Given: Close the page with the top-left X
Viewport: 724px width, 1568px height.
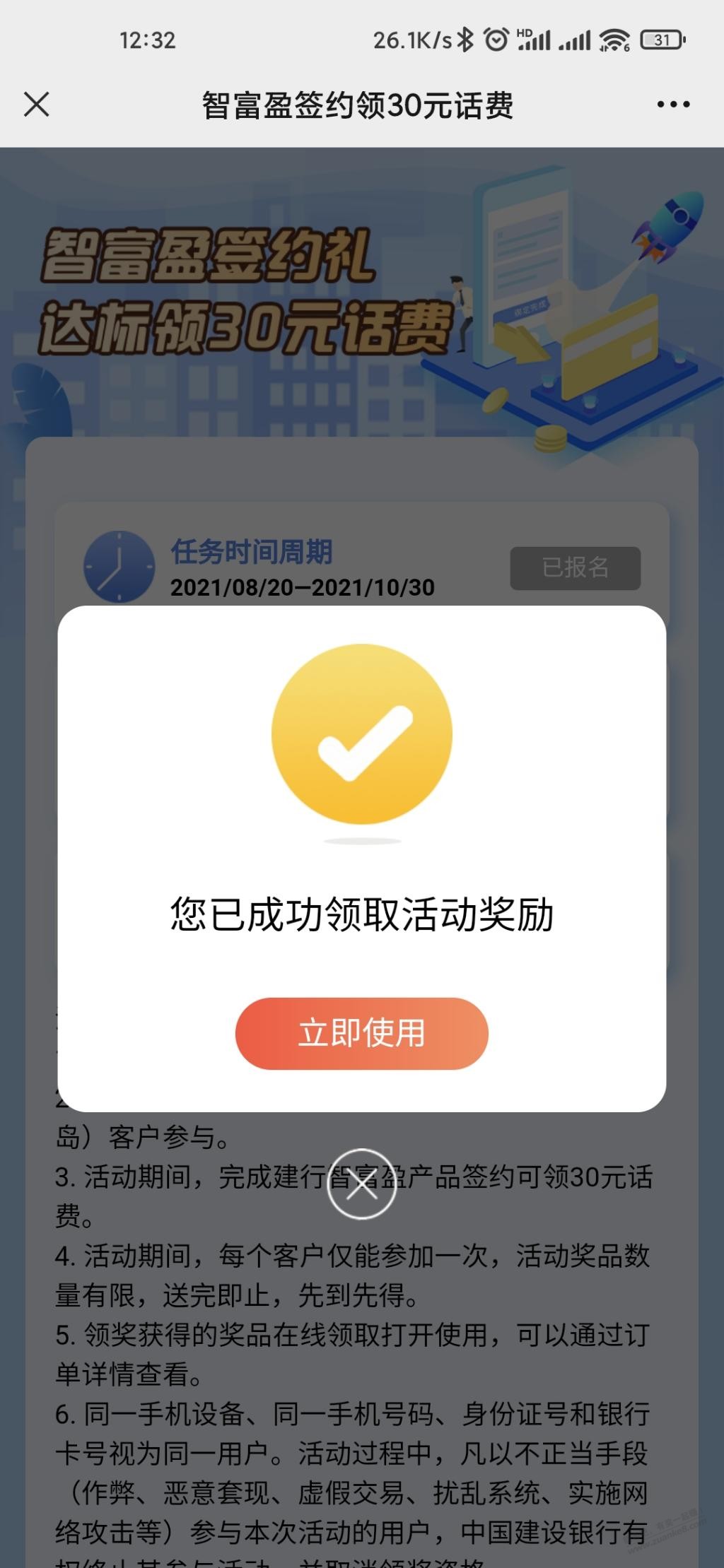Looking at the screenshot, I should click(37, 105).
